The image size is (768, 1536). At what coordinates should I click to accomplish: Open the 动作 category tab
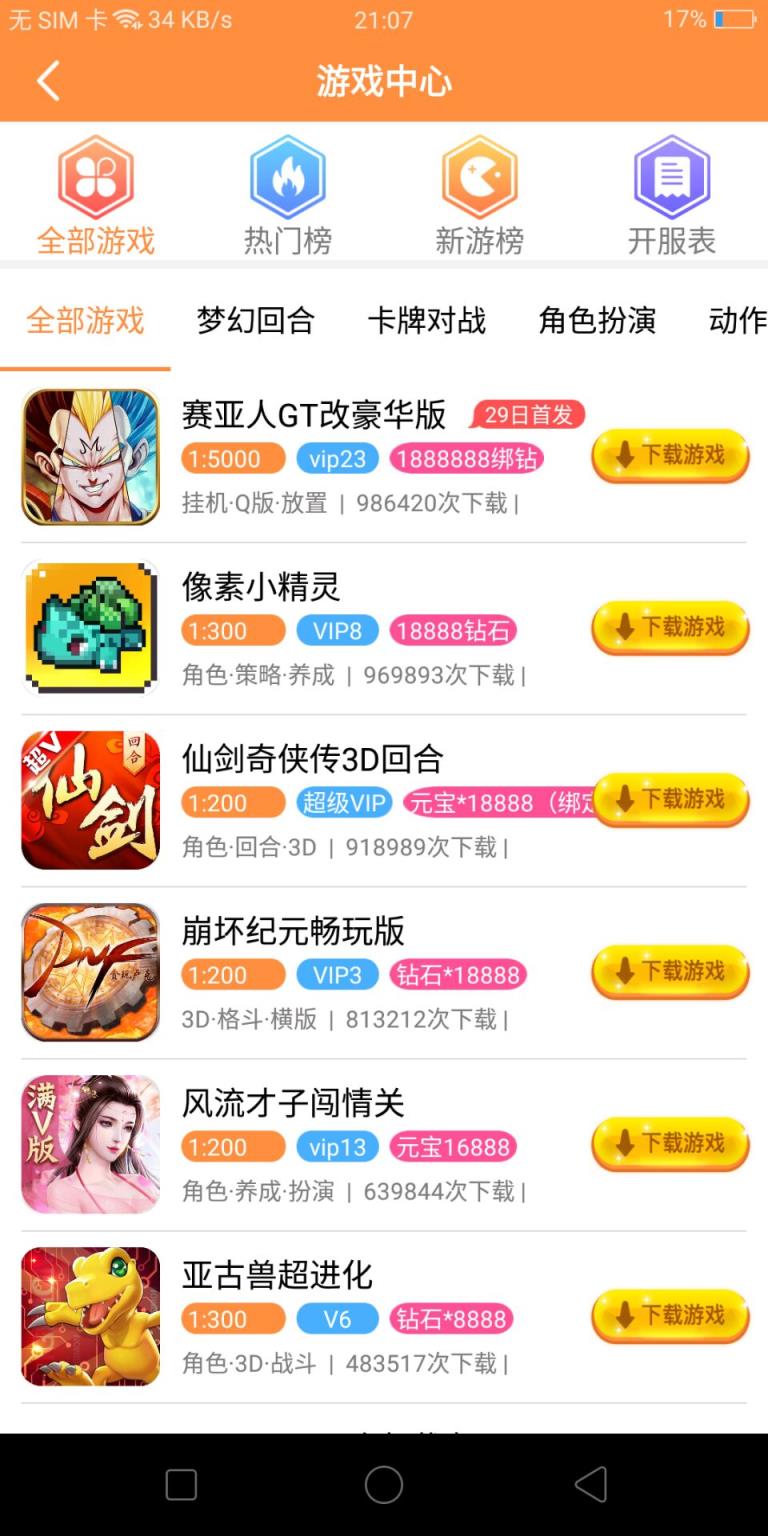point(744,320)
